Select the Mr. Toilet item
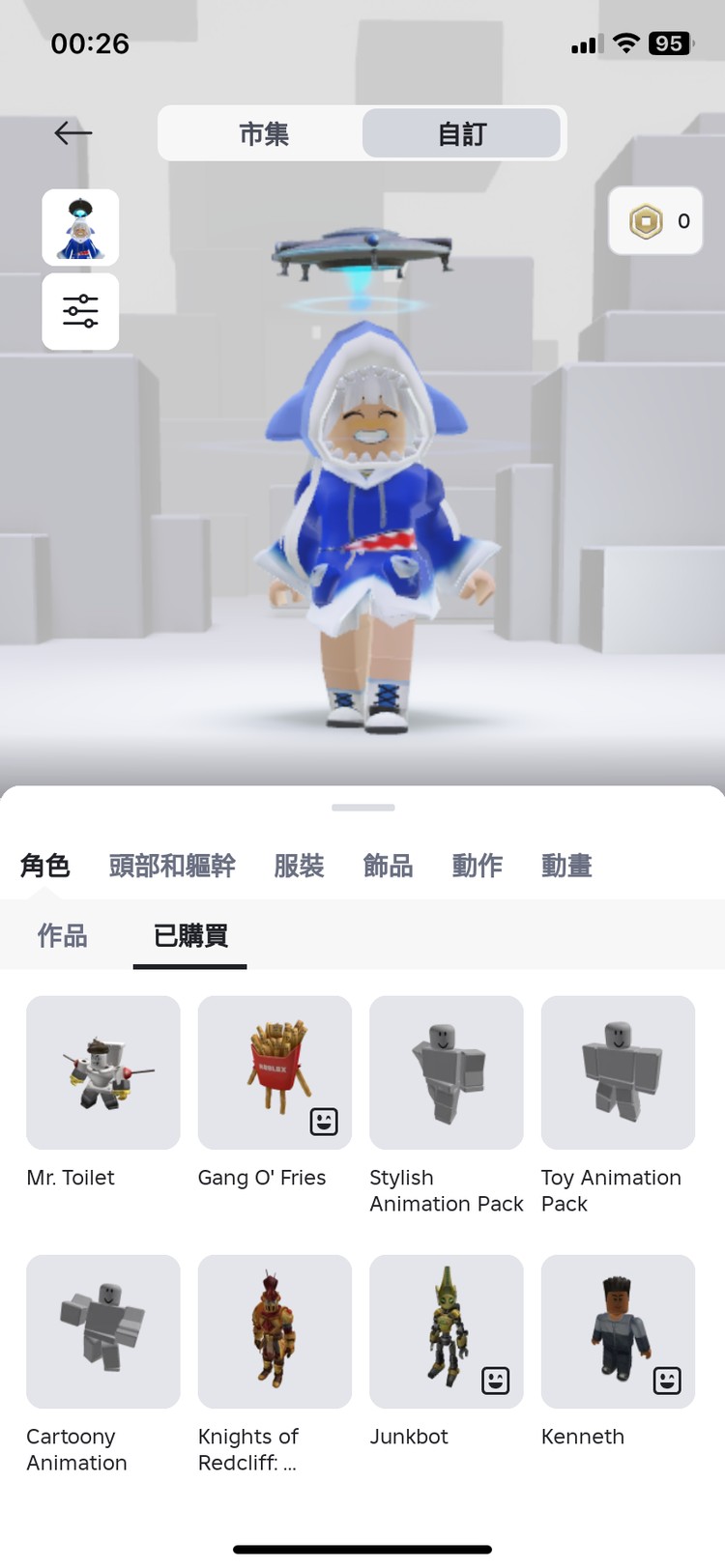The width and height of the screenshot is (725, 1568). (x=102, y=1073)
